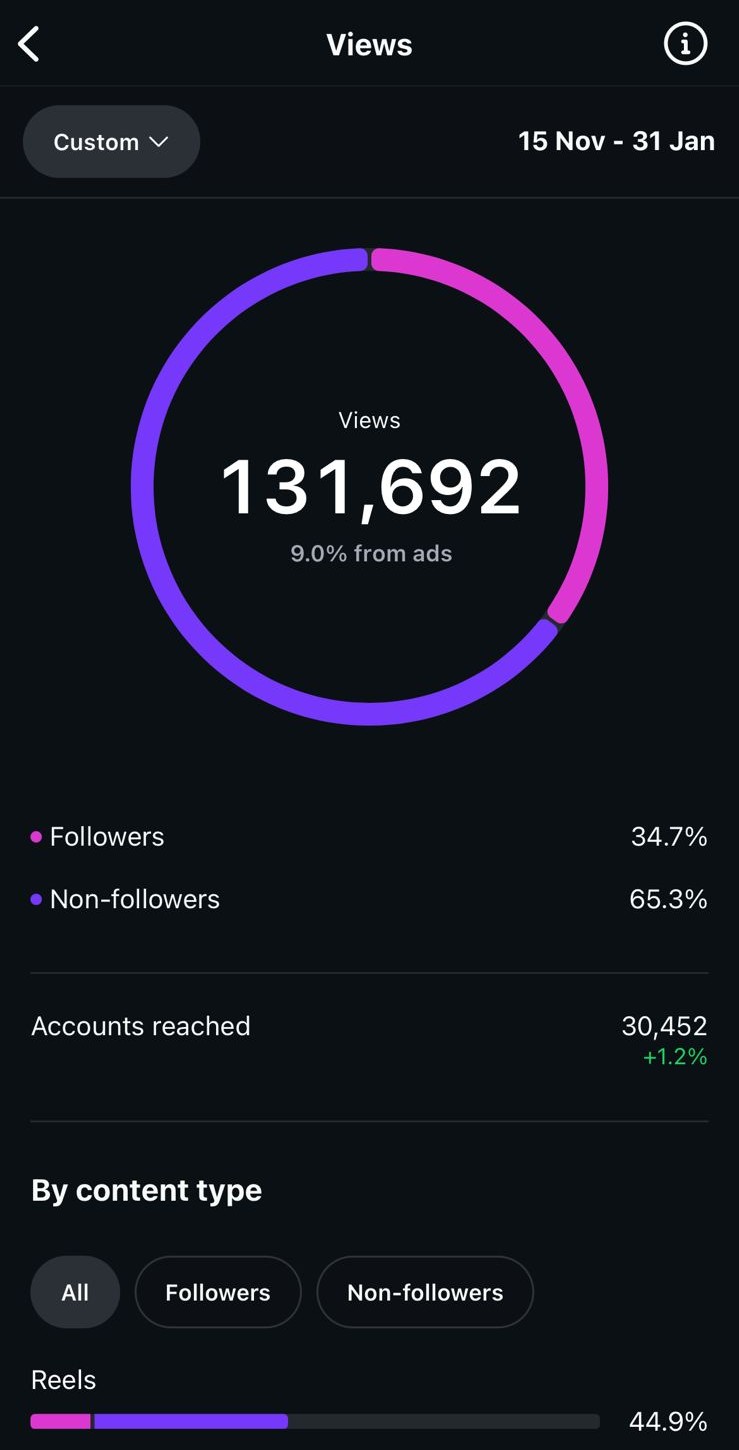
Task: Go back from the Views screen
Action: pos(29,44)
